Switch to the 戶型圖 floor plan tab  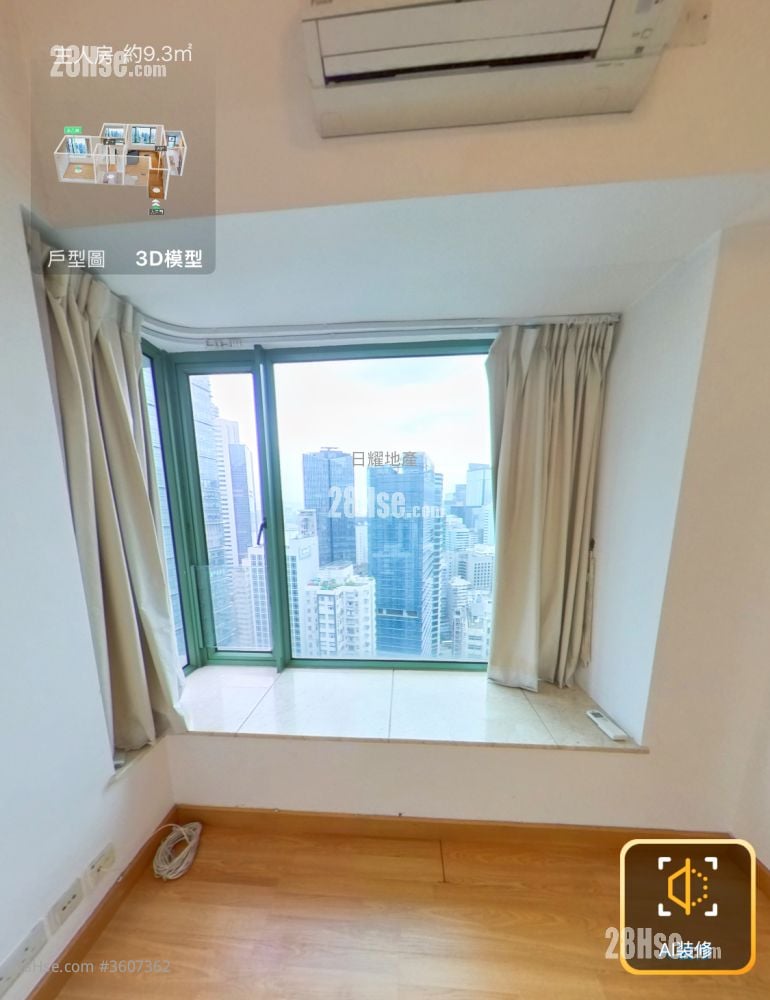pyautogui.click(x=76, y=259)
